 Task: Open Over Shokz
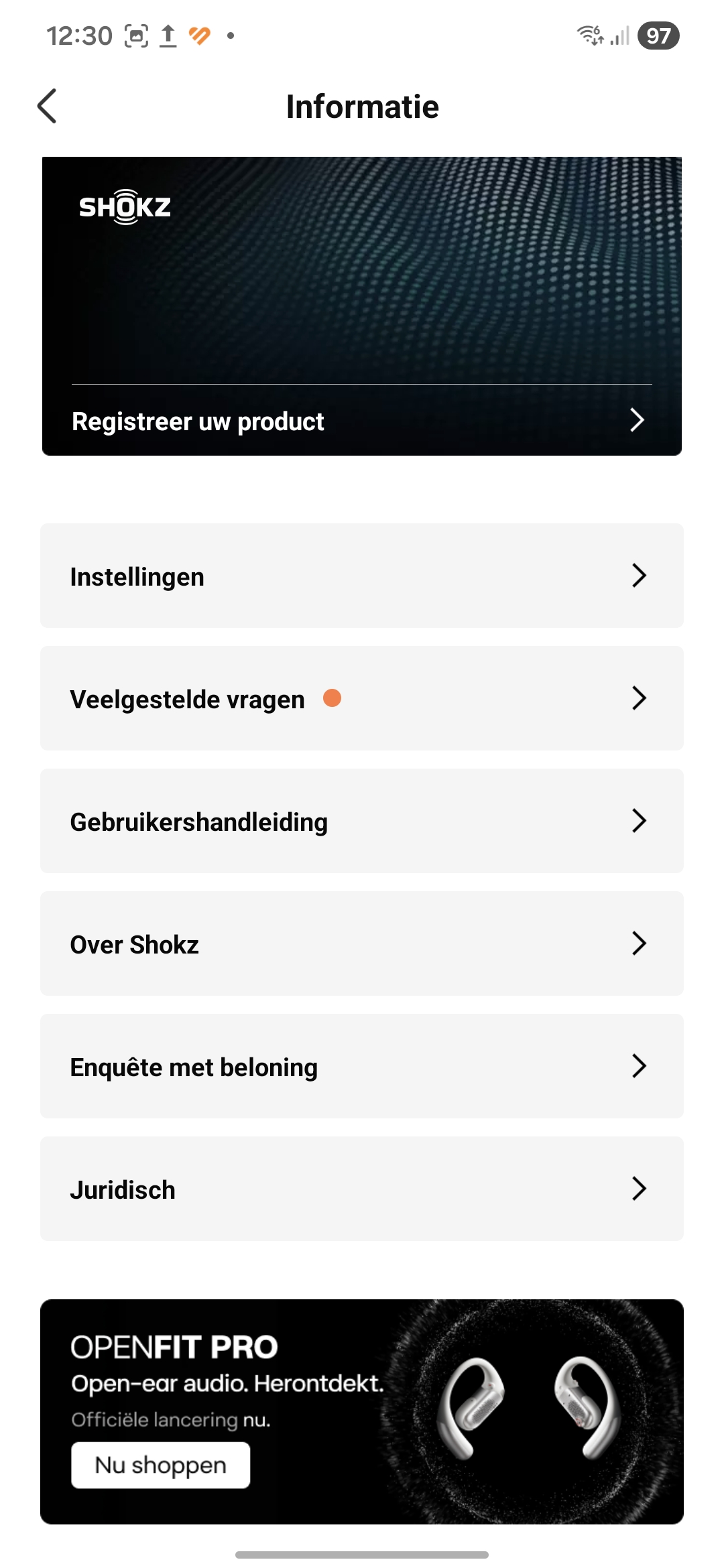tap(361, 943)
